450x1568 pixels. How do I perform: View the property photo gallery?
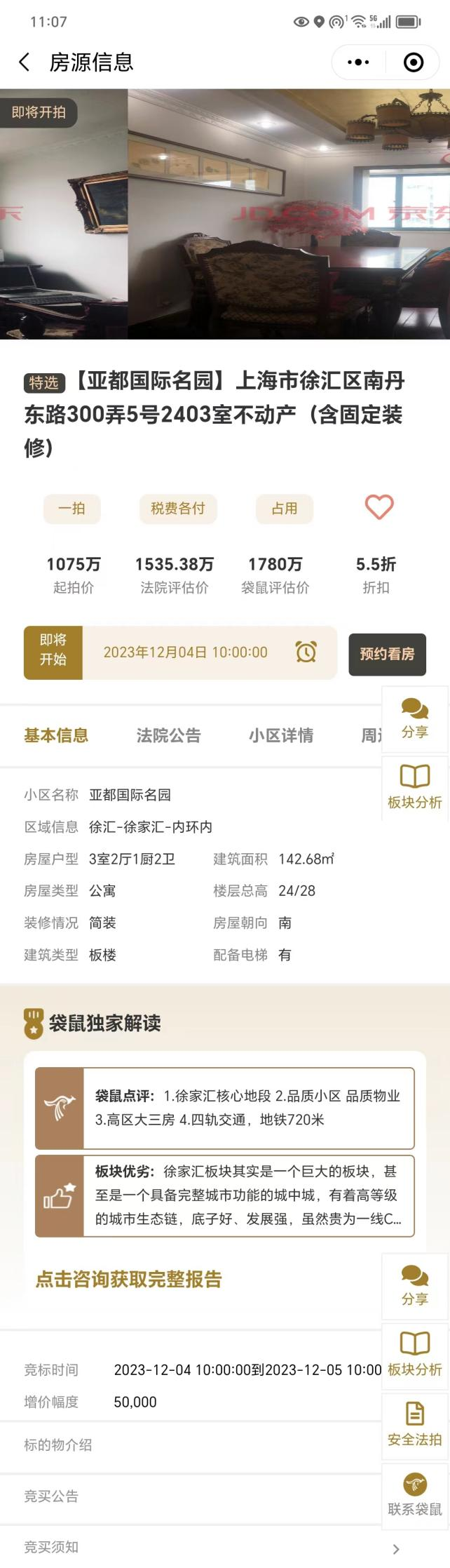pyautogui.click(x=225, y=214)
